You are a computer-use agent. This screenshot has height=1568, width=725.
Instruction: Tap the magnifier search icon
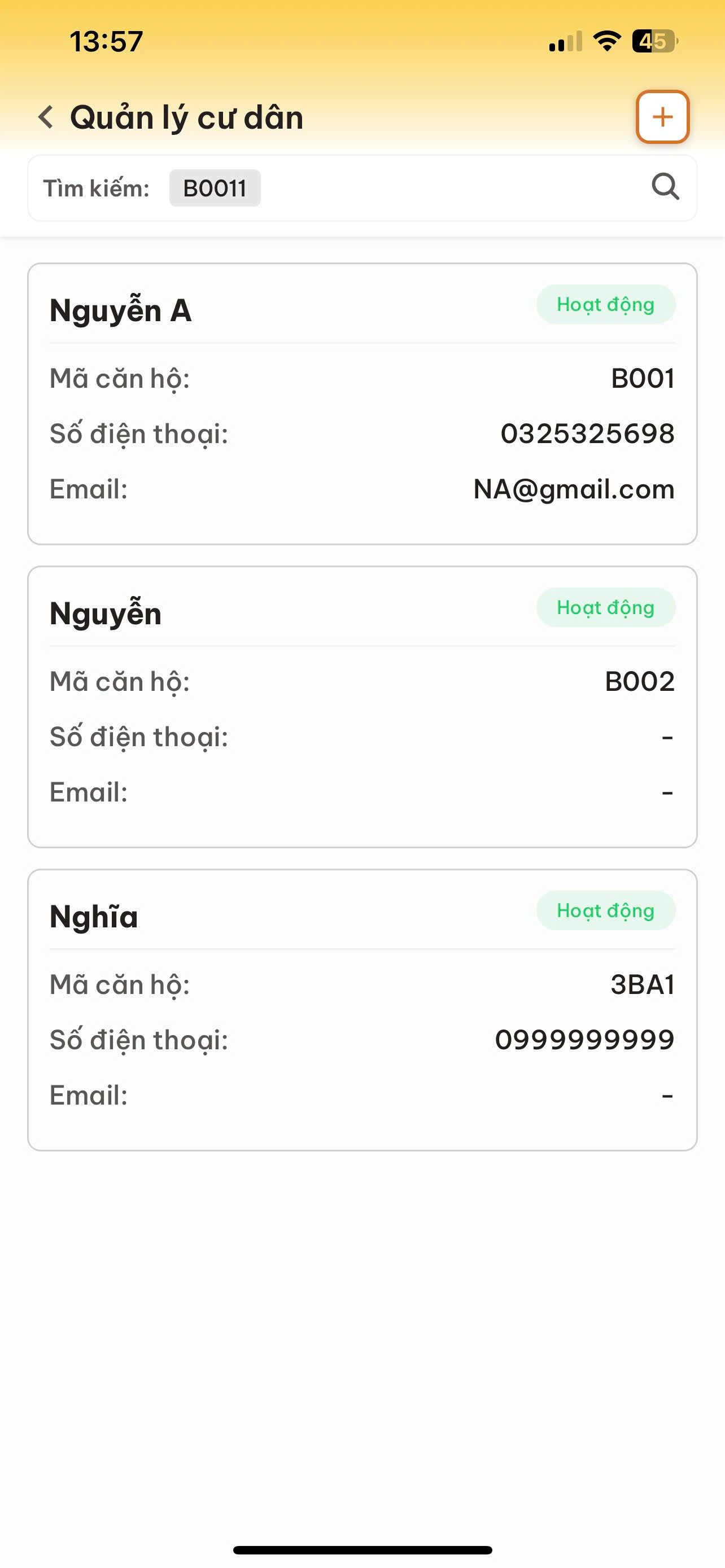(x=665, y=187)
